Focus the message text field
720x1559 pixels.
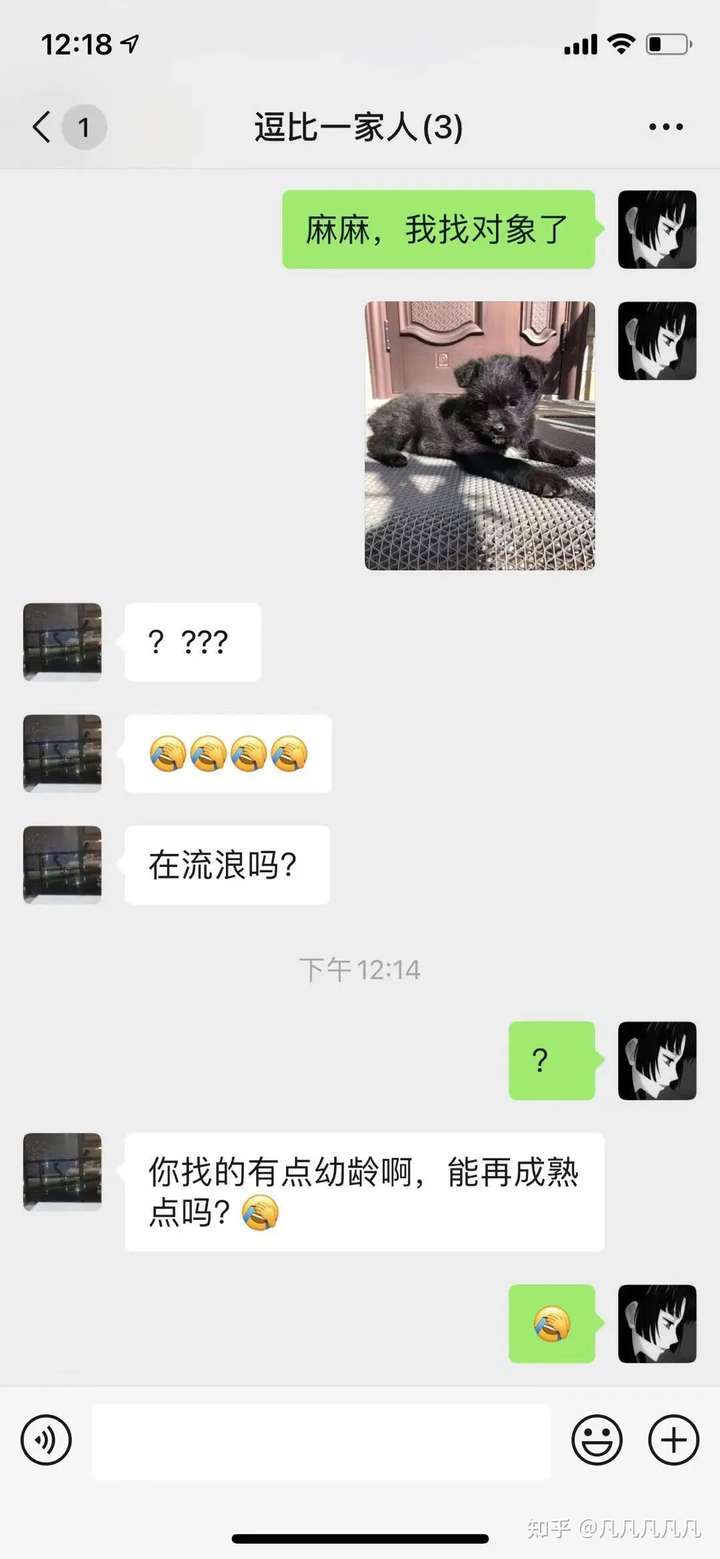[321, 1441]
